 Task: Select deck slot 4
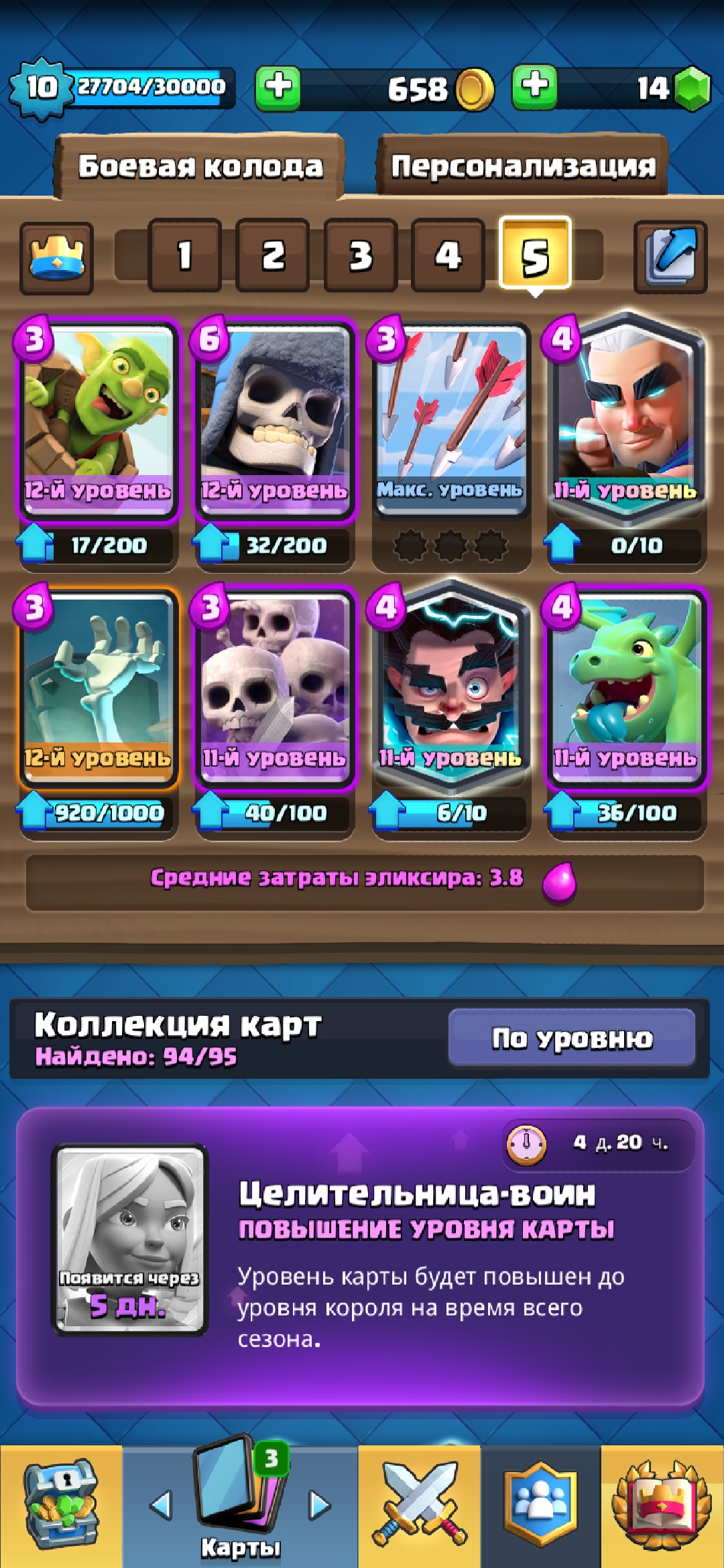point(448,255)
